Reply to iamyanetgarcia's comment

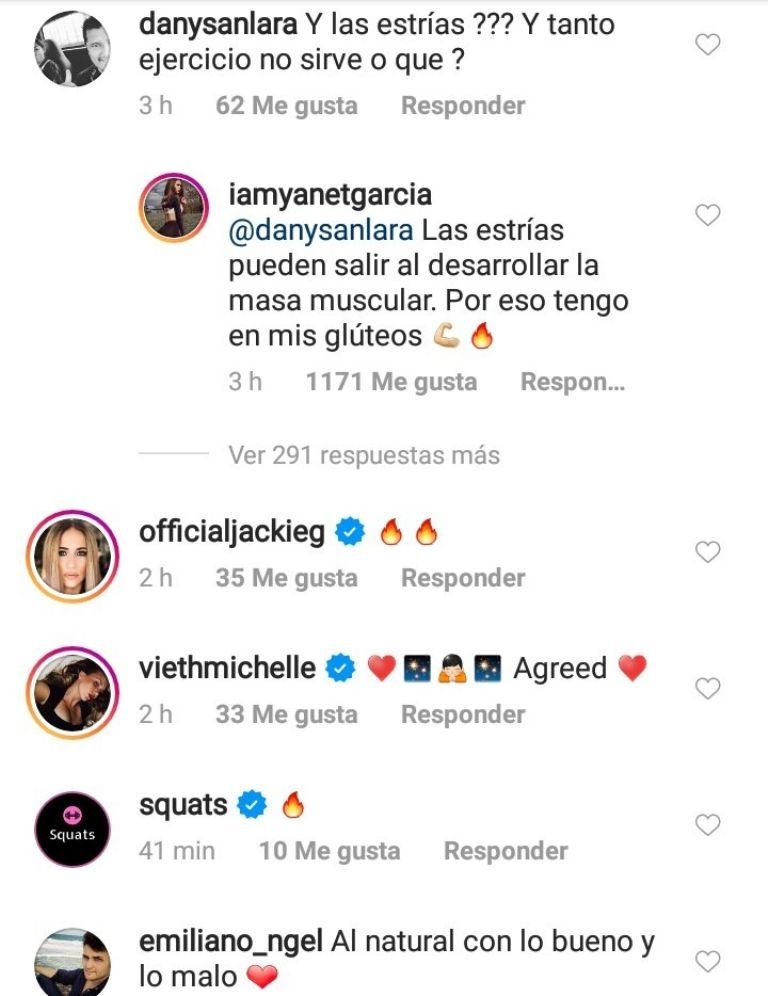pos(573,382)
